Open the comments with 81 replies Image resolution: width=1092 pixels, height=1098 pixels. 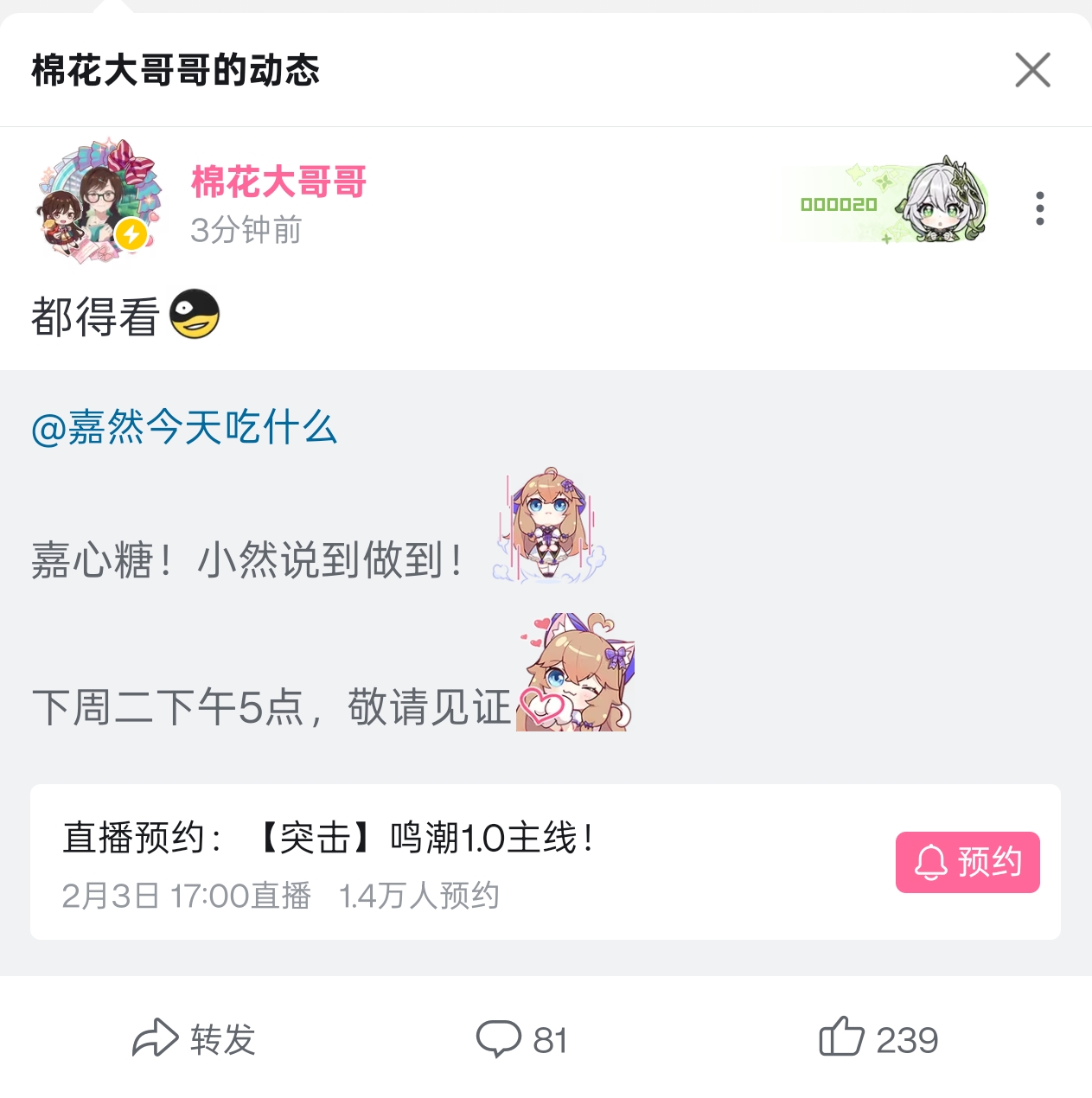click(x=521, y=1038)
